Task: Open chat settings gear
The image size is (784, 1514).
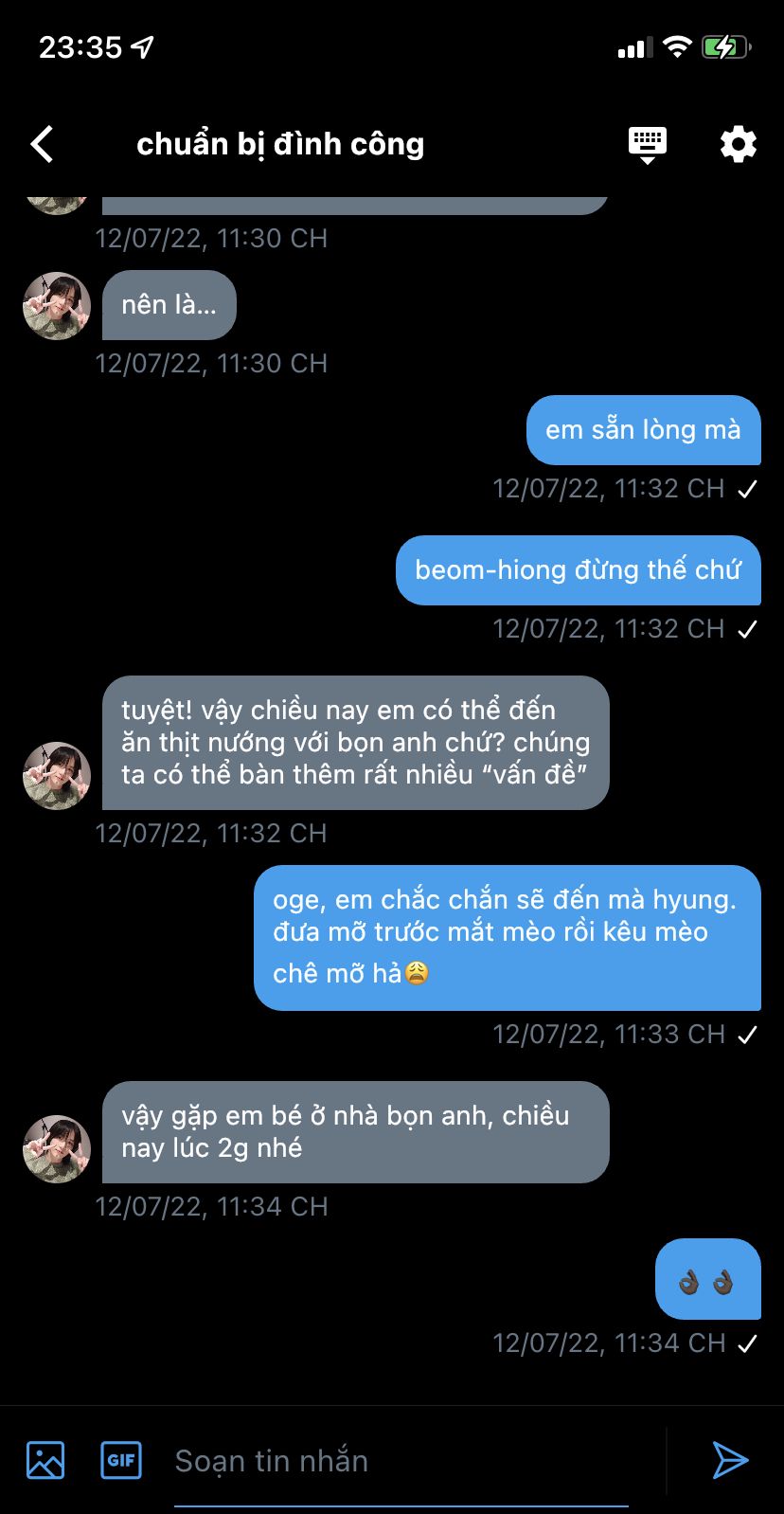Action: click(738, 144)
